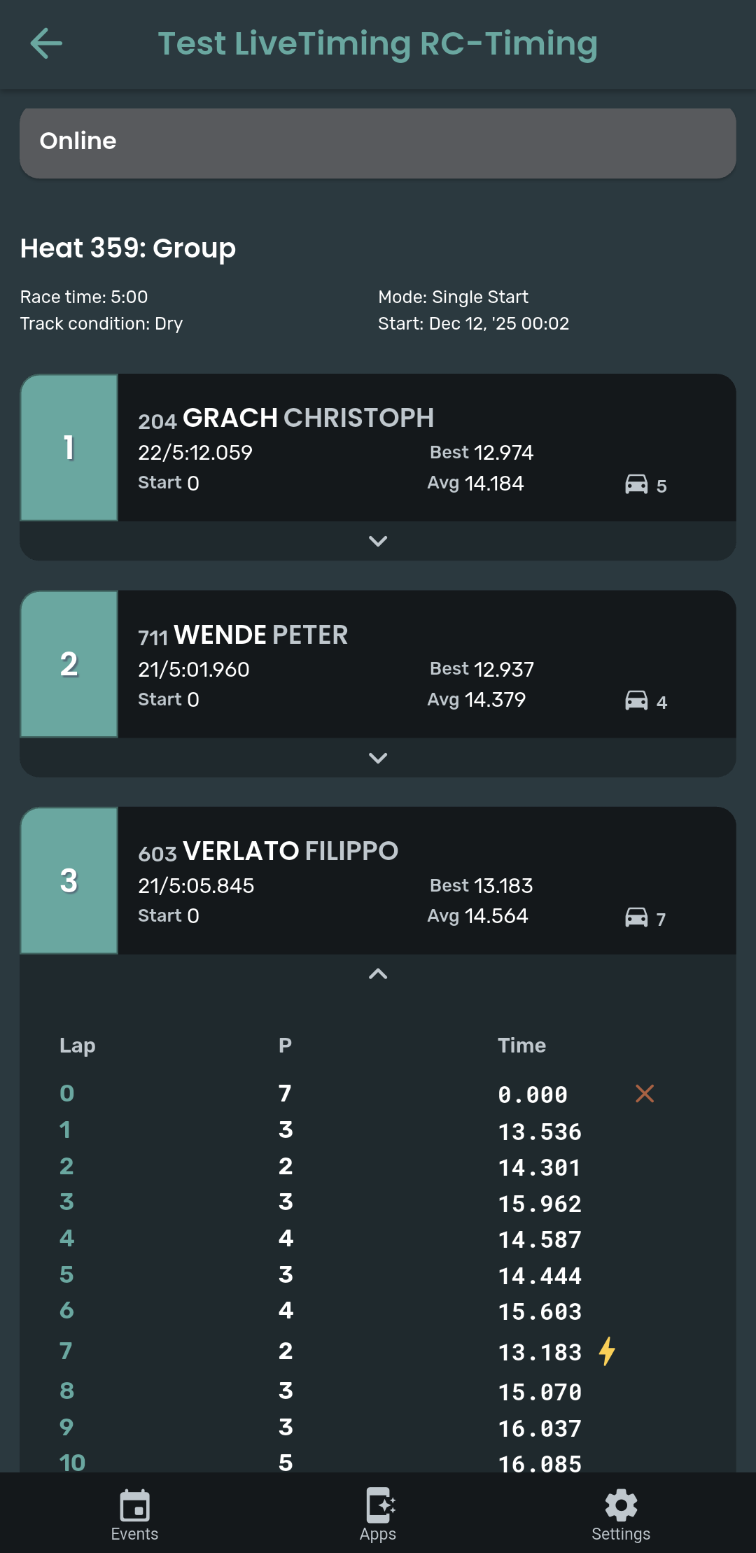This screenshot has height=1553, width=756.
Task: Open the Settings tab
Action: point(621,1514)
